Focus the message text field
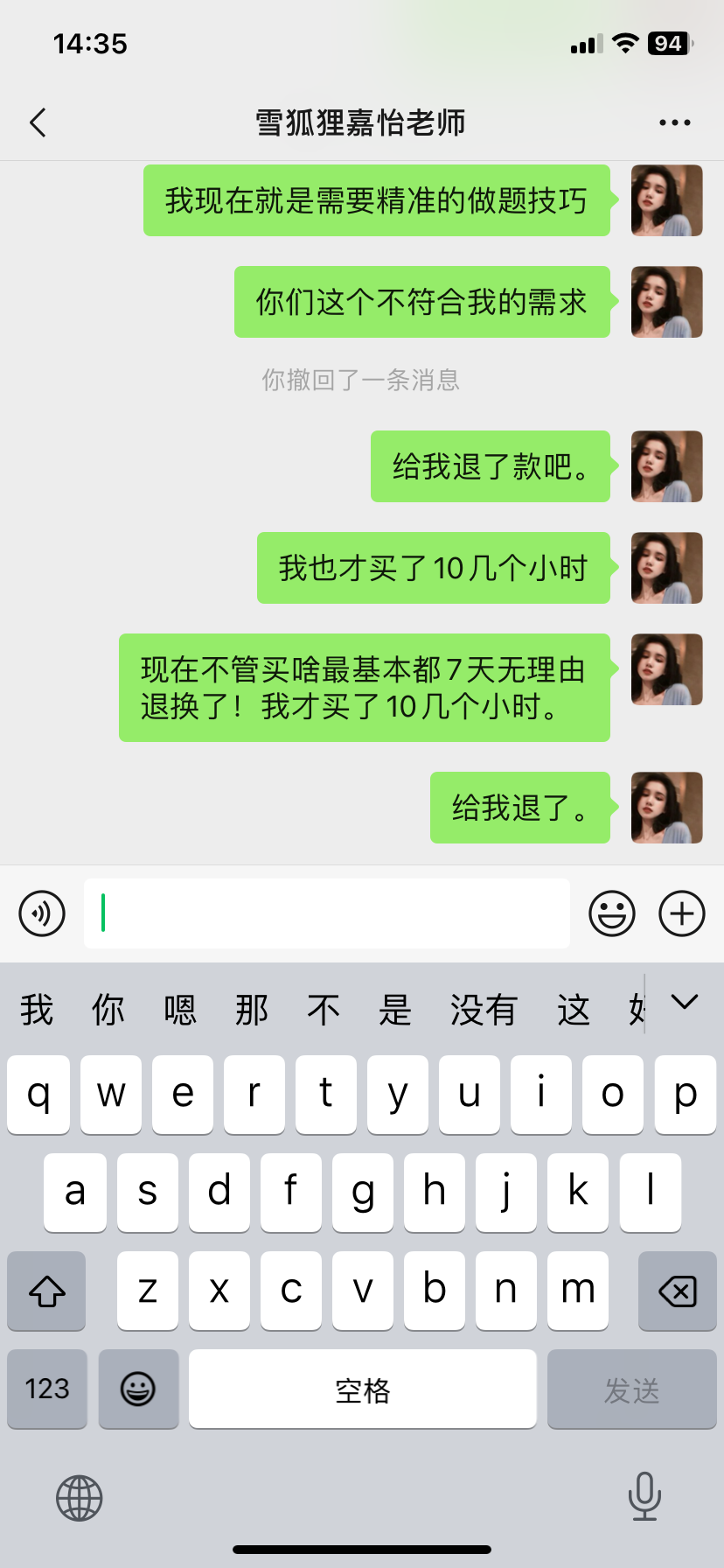This screenshot has height=1568, width=724. [327, 913]
